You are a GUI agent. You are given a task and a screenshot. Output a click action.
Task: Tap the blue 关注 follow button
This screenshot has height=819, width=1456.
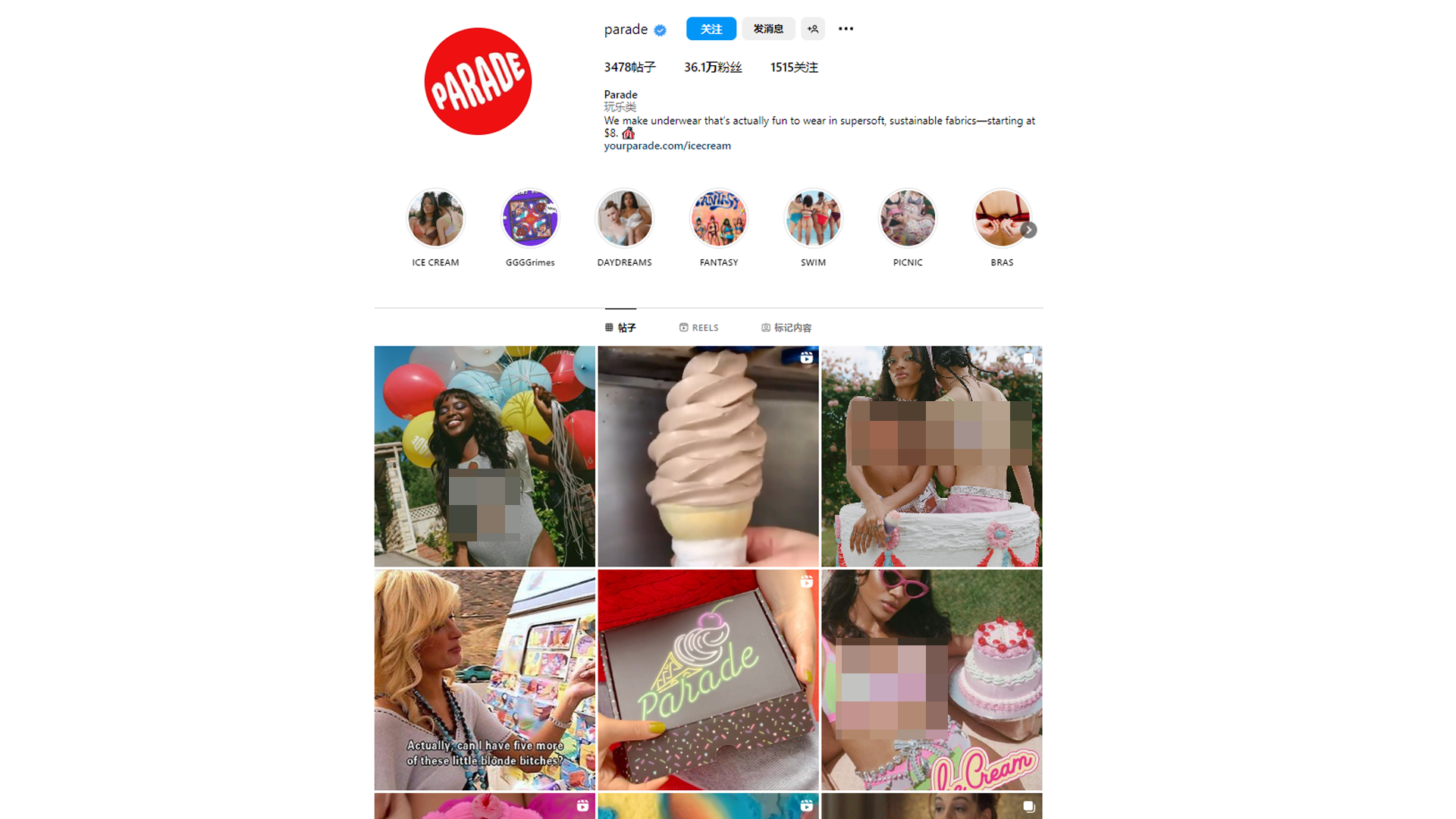tap(711, 29)
